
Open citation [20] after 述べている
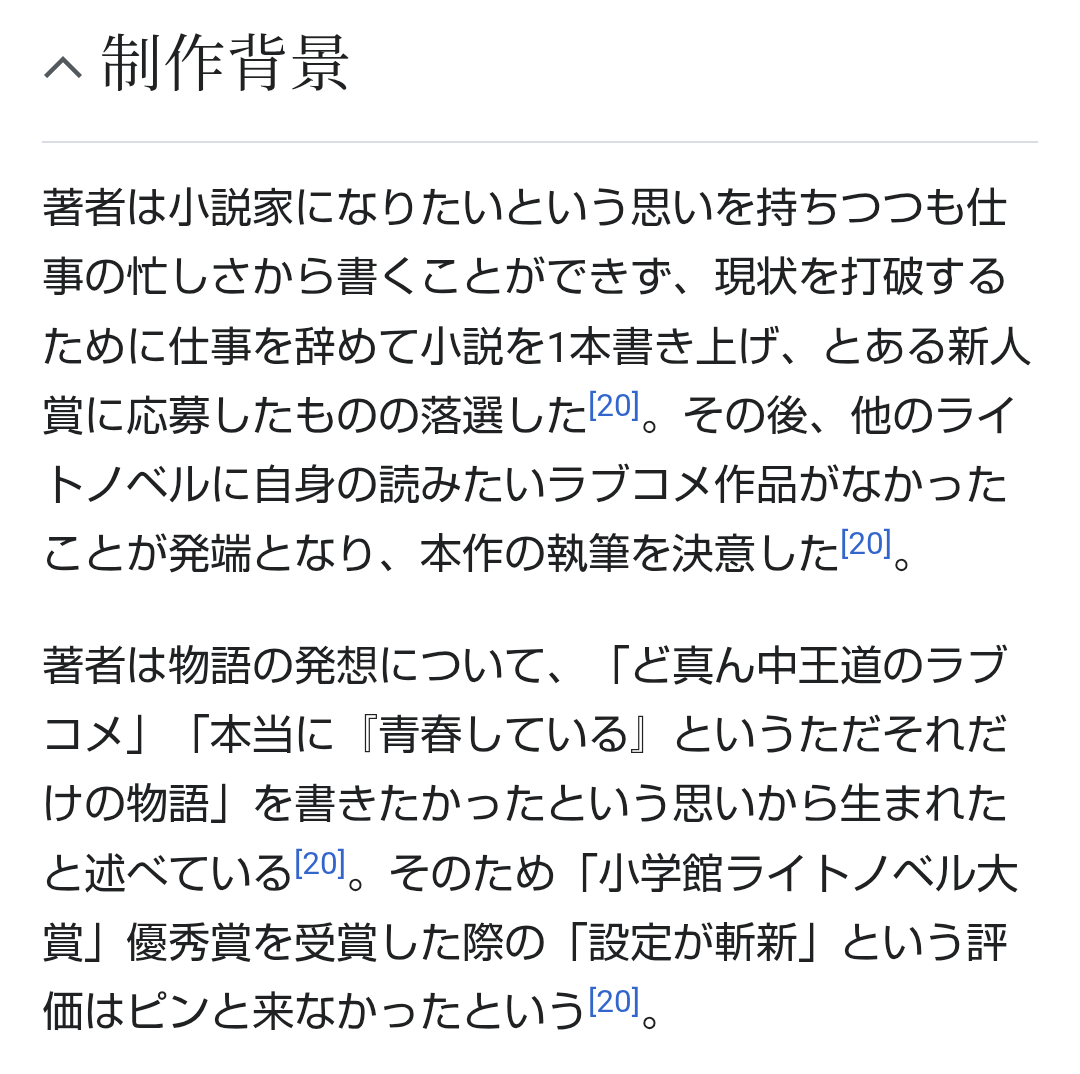click(320, 863)
